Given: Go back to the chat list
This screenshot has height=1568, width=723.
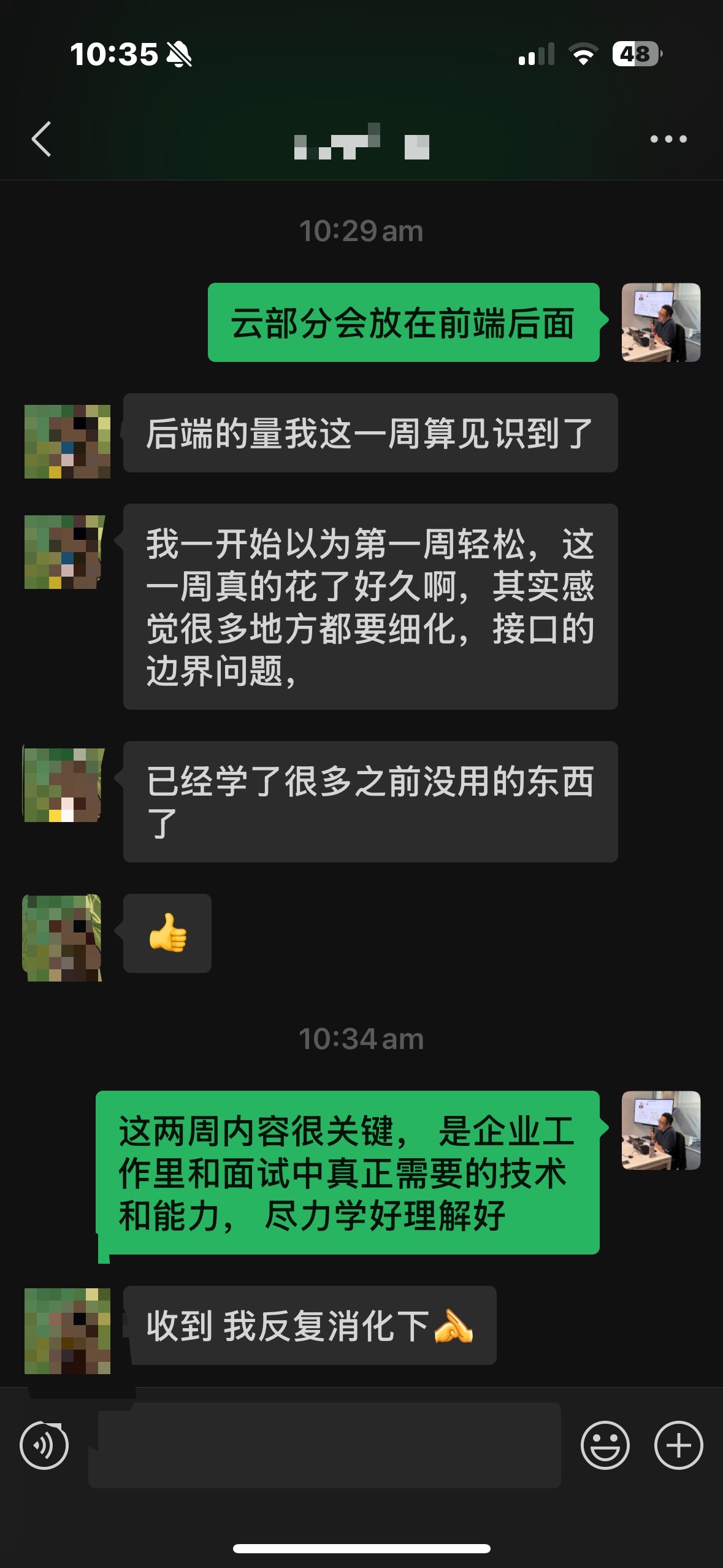Looking at the screenshot, I should [x=42, y=139].
